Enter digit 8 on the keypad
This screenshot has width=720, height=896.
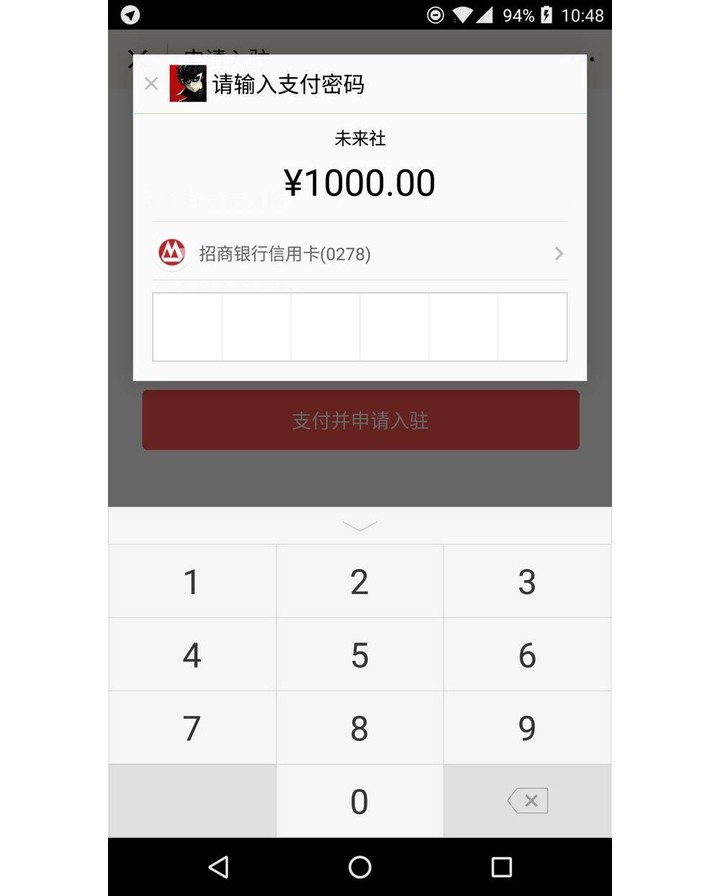tap(360, 728)
